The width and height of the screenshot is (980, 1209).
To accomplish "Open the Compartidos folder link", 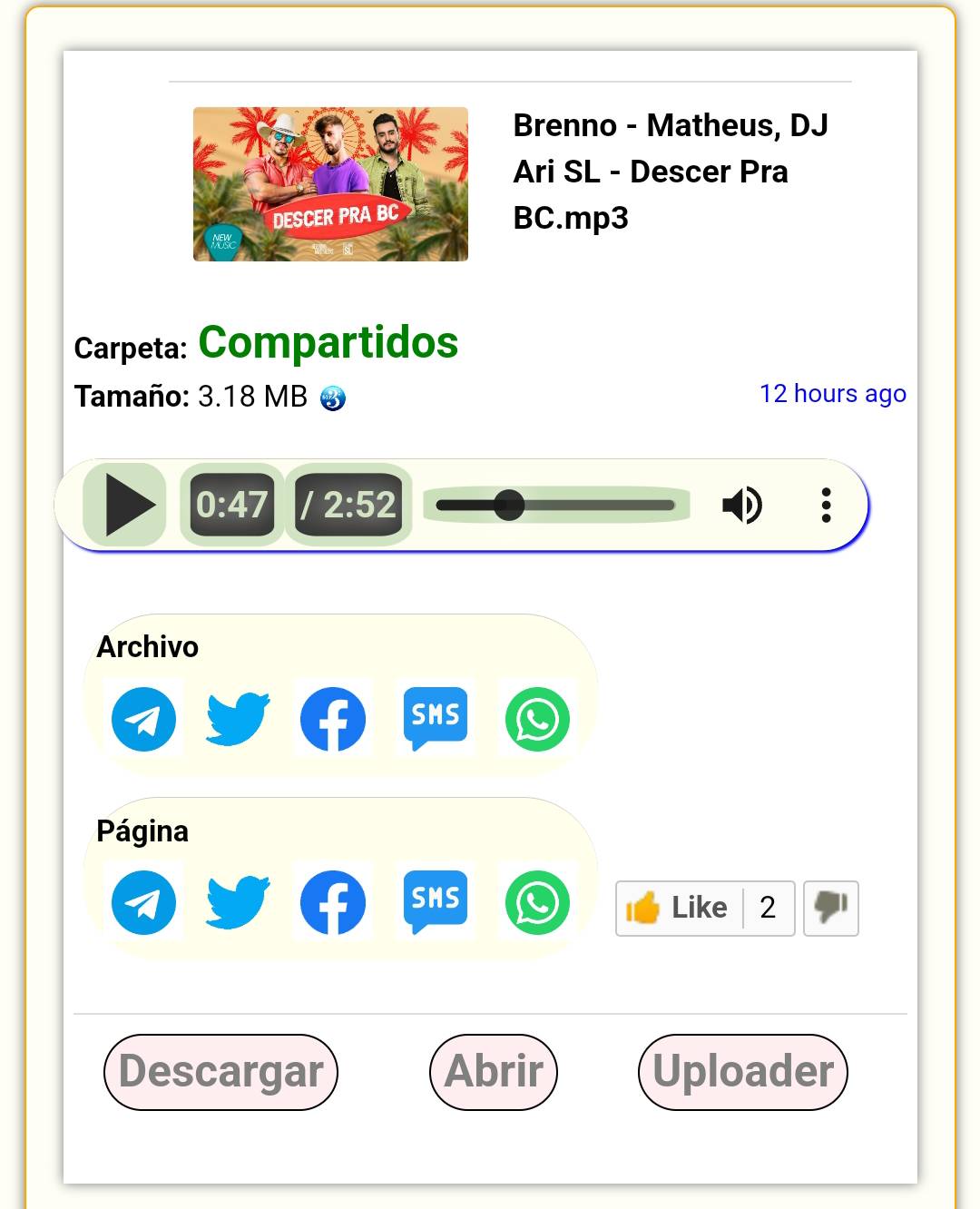I will [328, 343].
